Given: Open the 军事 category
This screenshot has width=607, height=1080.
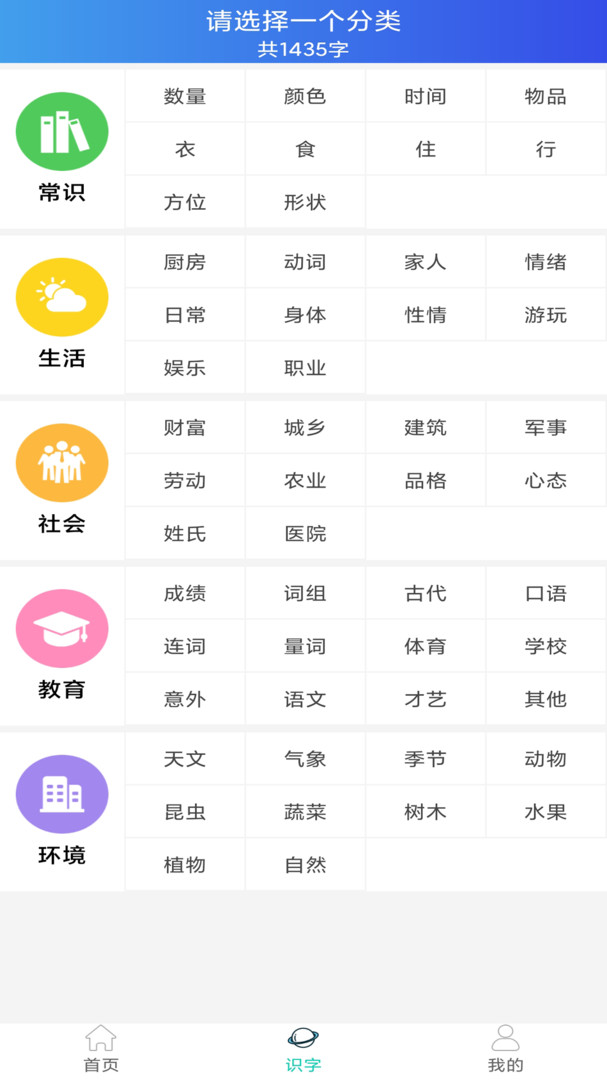Looking at the screenshot, I should [x=546, y=428].
